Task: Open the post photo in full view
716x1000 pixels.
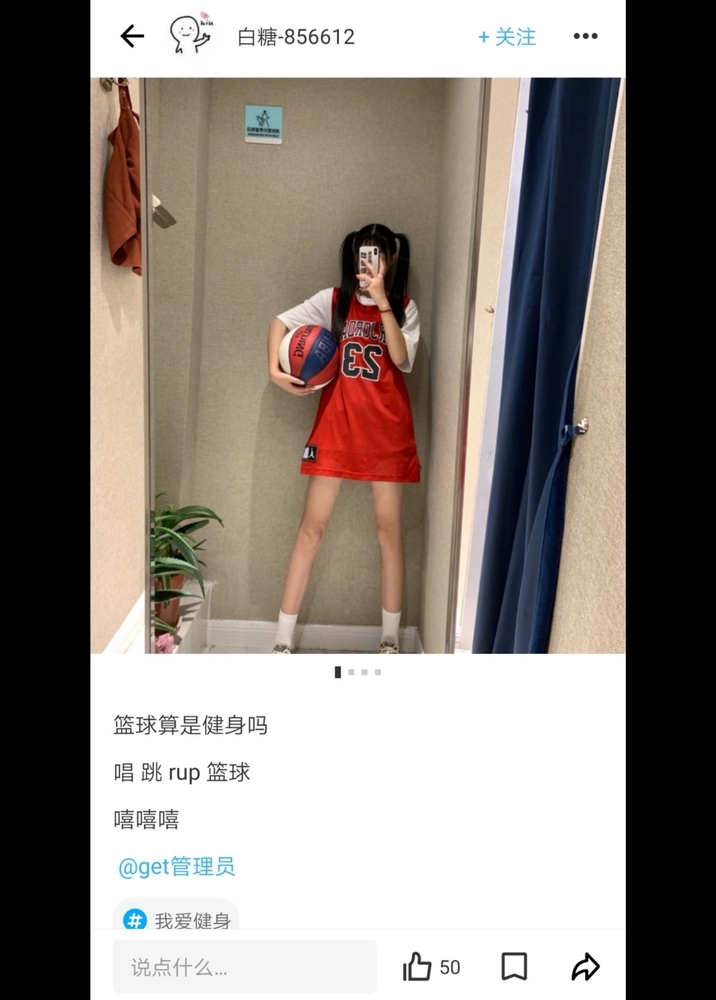Action: [x=357, y=365]
